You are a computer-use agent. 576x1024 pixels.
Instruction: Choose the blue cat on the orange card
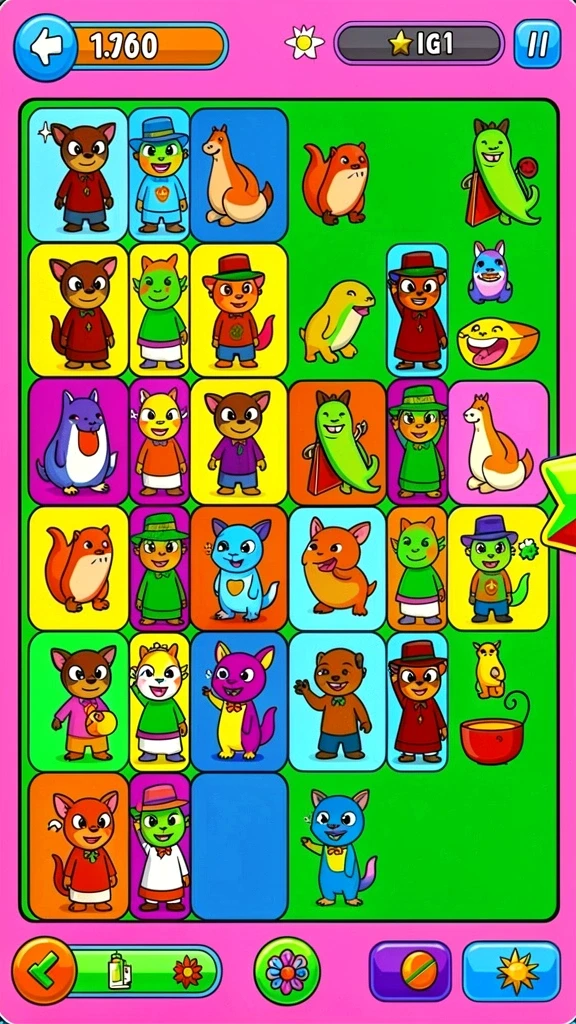pos(239,568)
